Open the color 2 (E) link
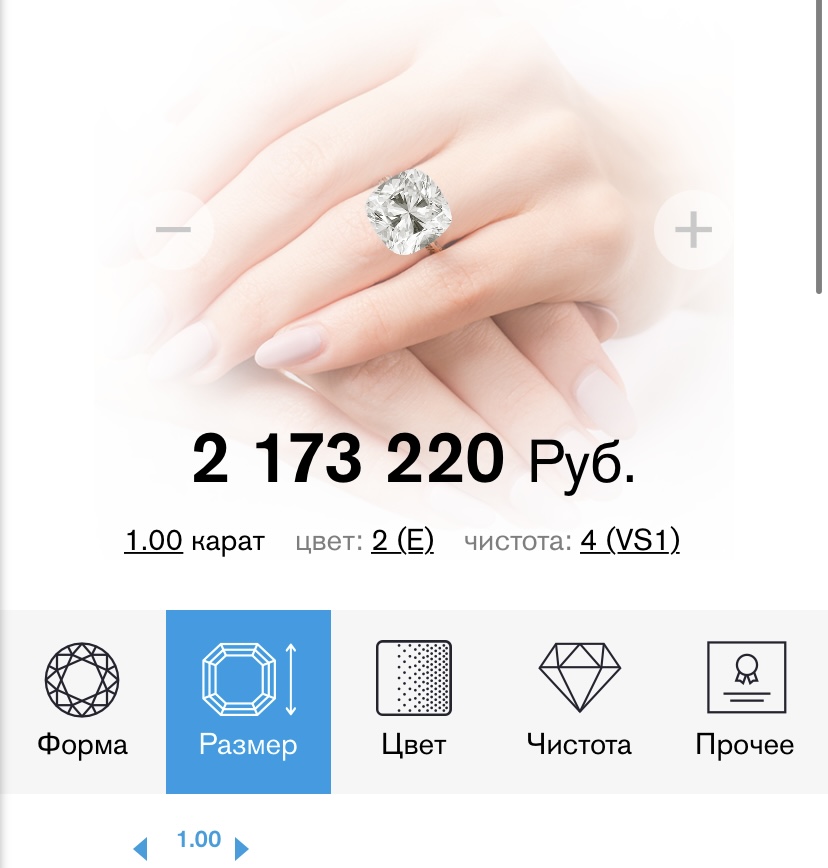Screen dimensions: 828x868 (x=402, y=542)
